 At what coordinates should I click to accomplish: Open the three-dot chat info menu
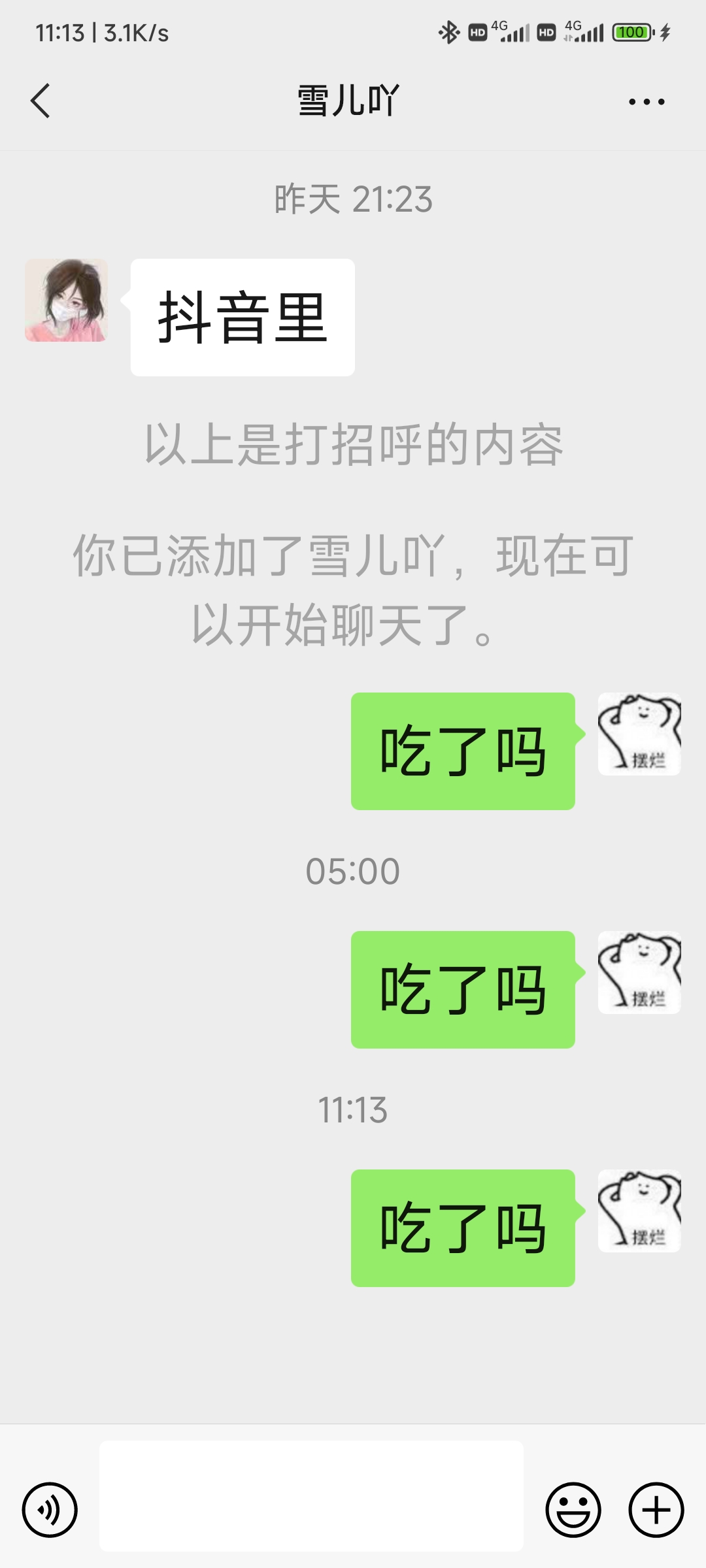pyautogui.click(x=647, y=102)
